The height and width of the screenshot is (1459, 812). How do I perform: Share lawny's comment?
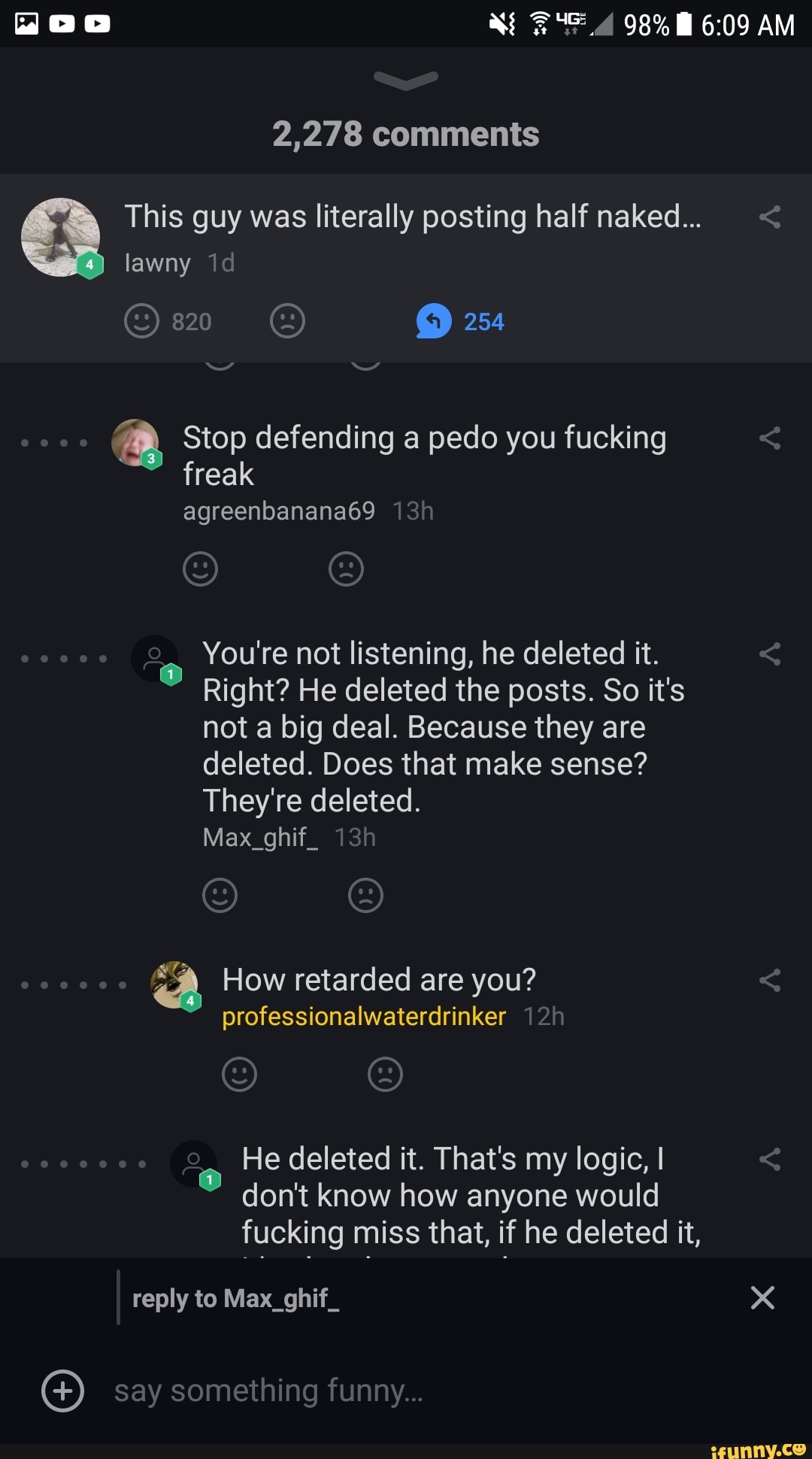770,217
